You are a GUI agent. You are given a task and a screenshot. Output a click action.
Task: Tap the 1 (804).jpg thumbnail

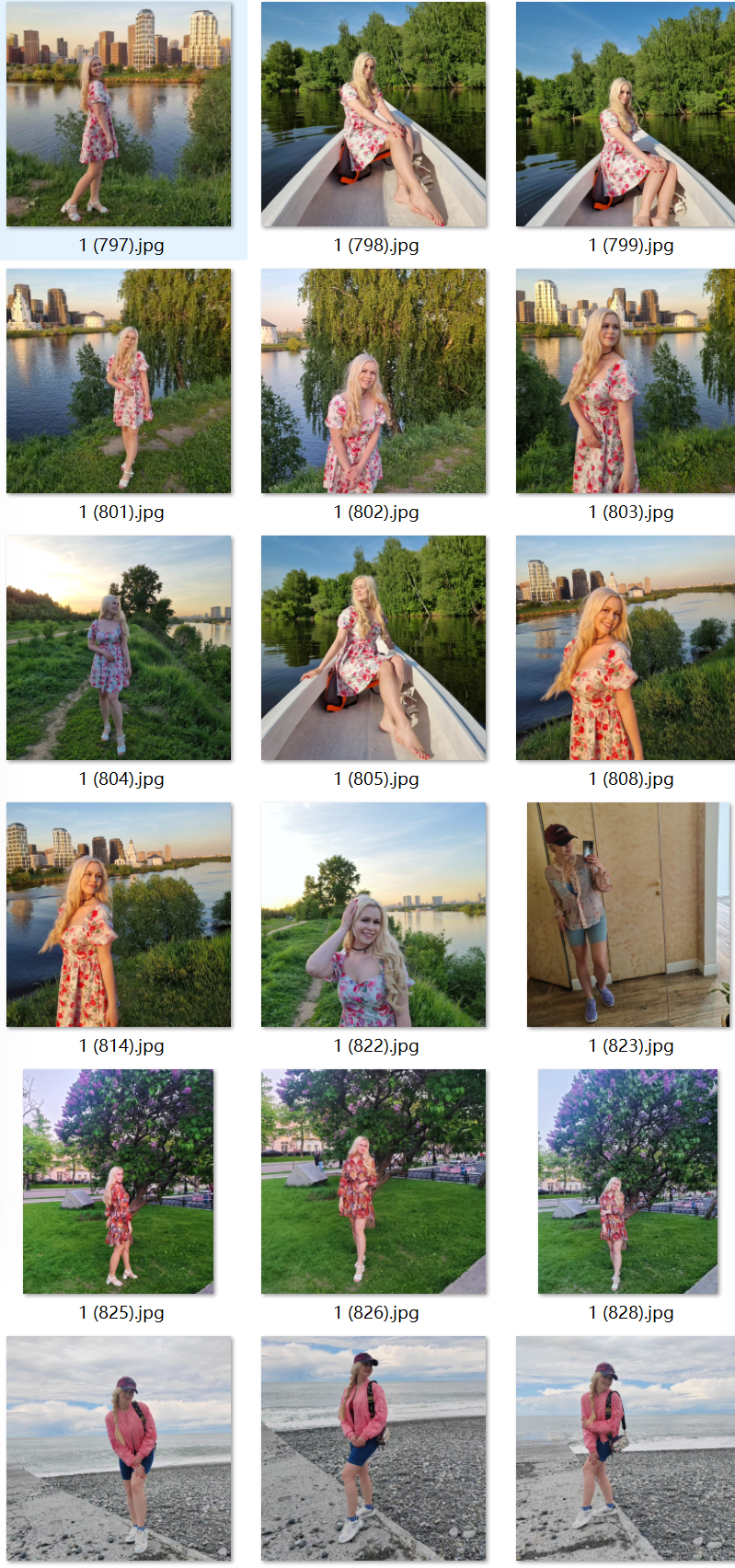(x=119, y=648)
